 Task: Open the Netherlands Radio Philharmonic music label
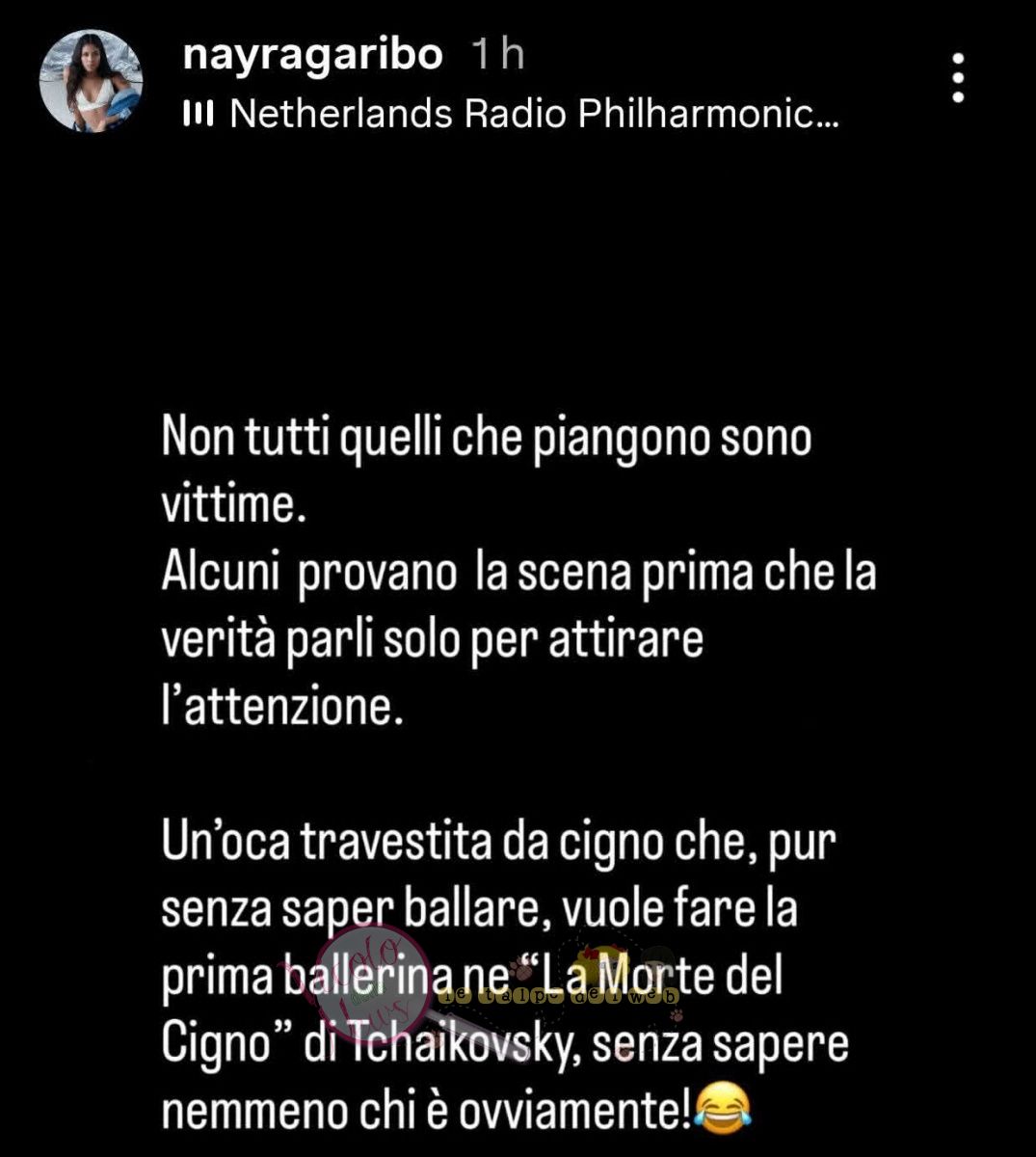click(x=520, y=116)
